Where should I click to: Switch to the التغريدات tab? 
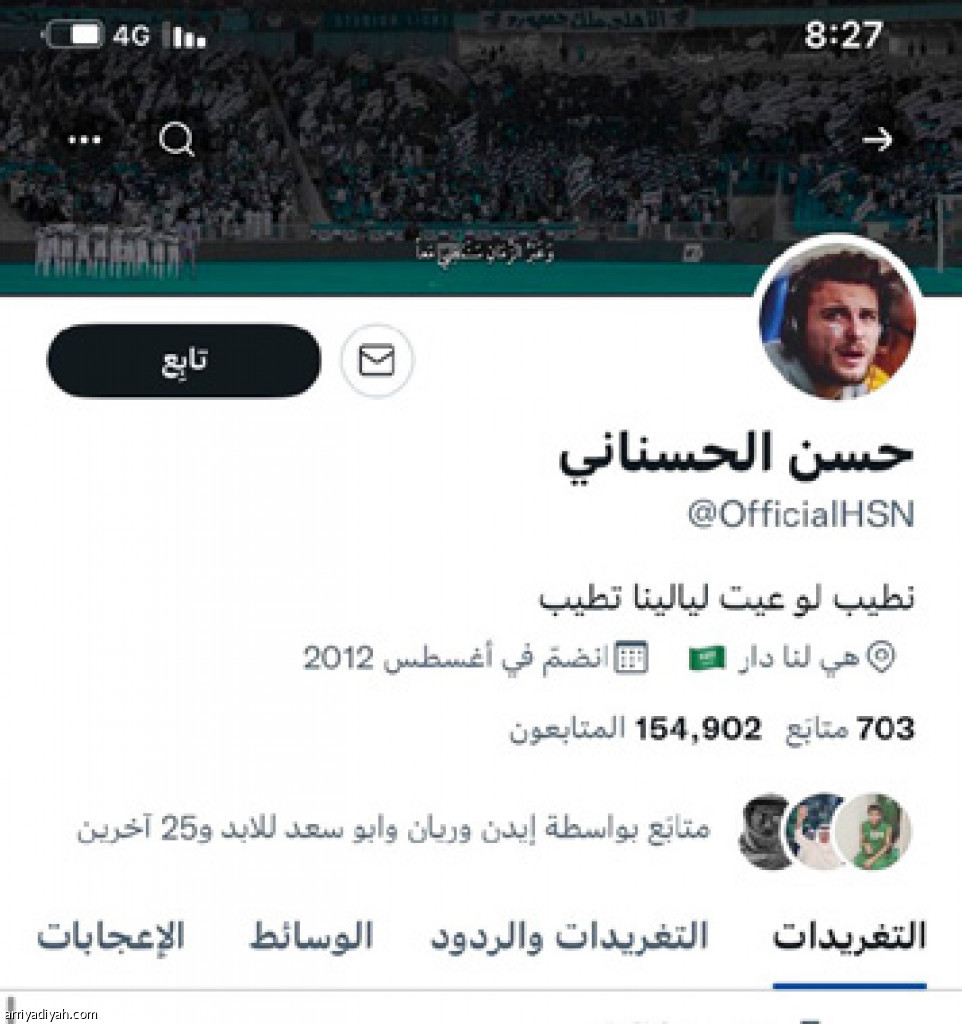click(x=849, y=937)
